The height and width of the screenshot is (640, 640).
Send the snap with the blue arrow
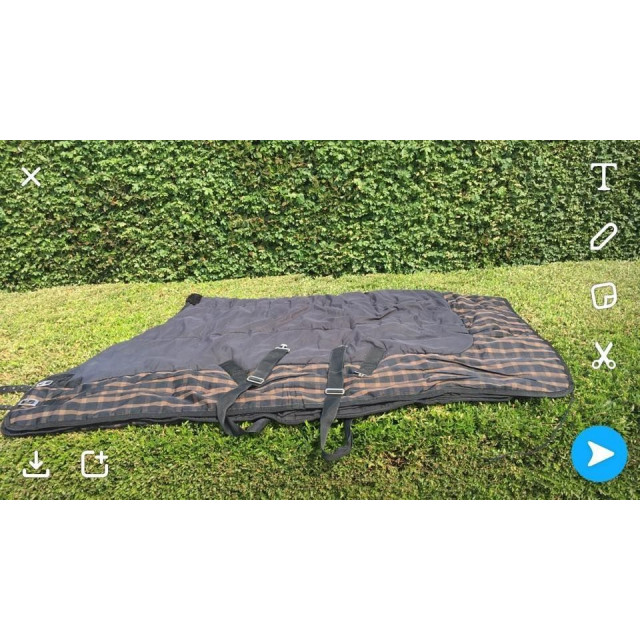click(x=599, y=454)
